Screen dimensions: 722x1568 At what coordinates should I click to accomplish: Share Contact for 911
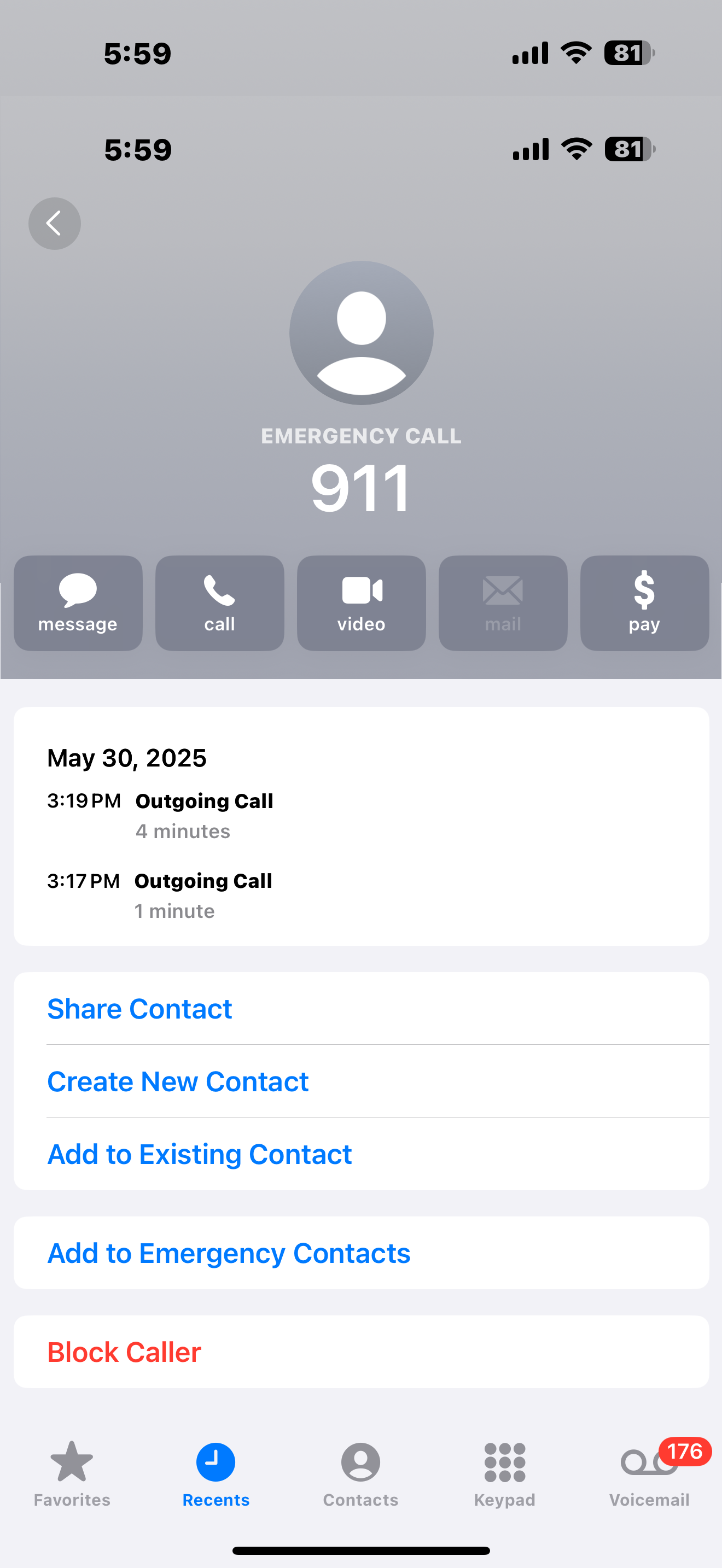(139, 1009)
